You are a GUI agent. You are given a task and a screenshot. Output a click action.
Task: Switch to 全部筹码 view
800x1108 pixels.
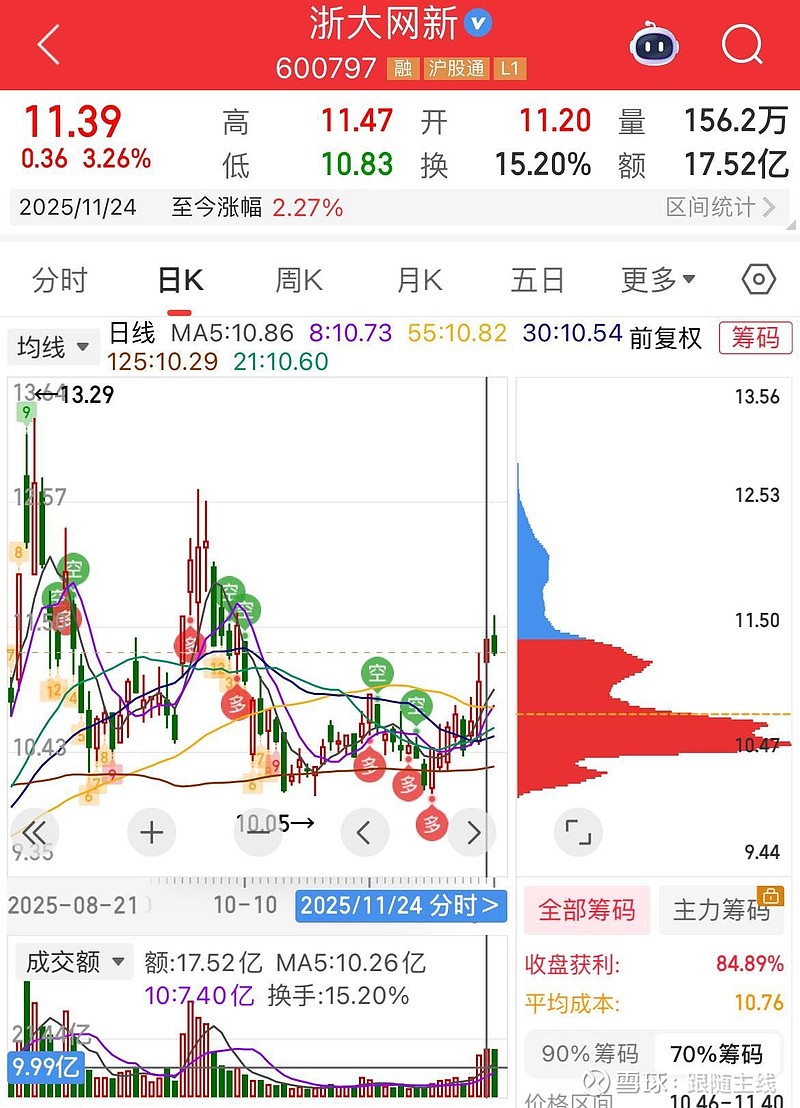coord(587,910)
